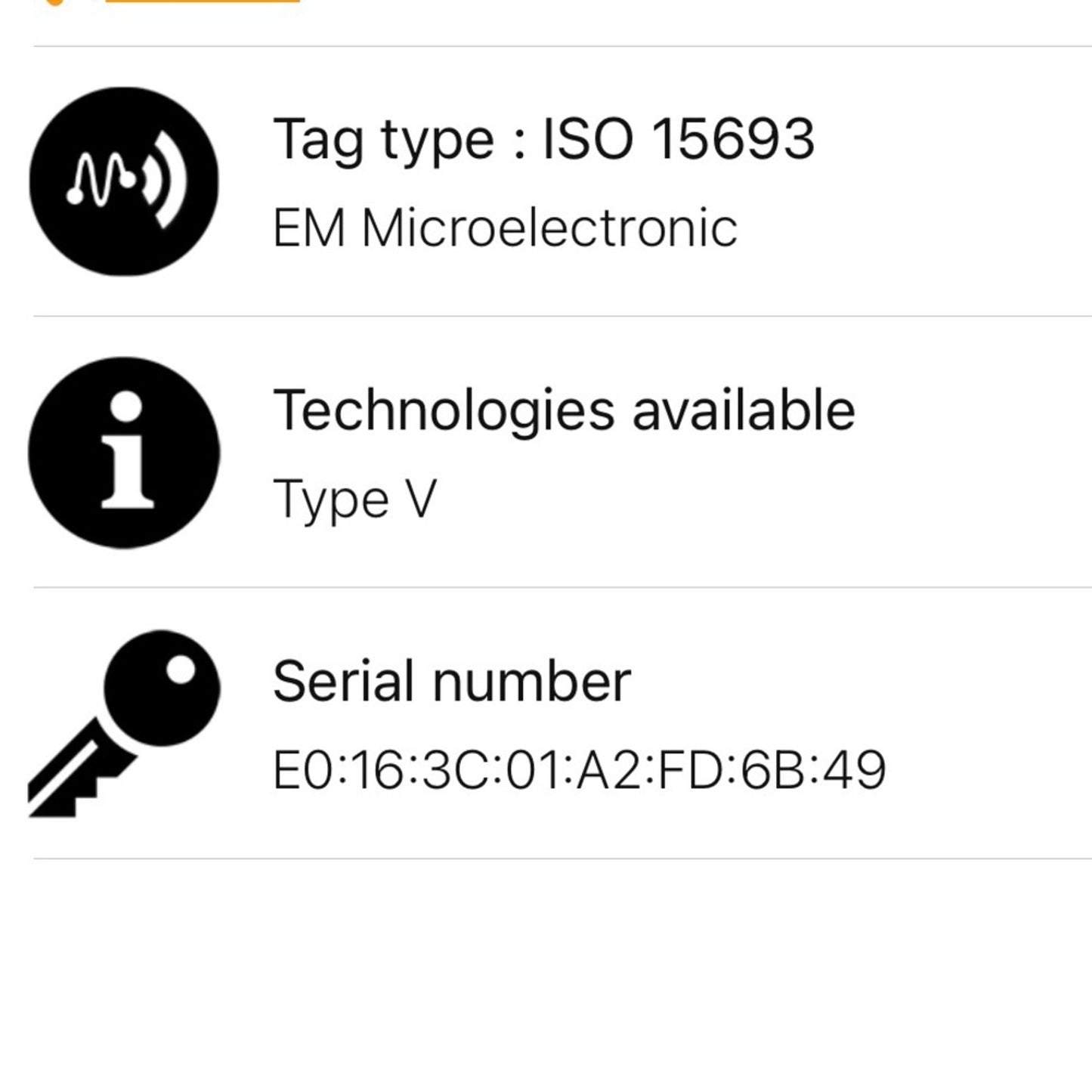Open the Tag type ISO 15693 row
Viewport: 1092px width, 1092px height.
coord(544,181)
